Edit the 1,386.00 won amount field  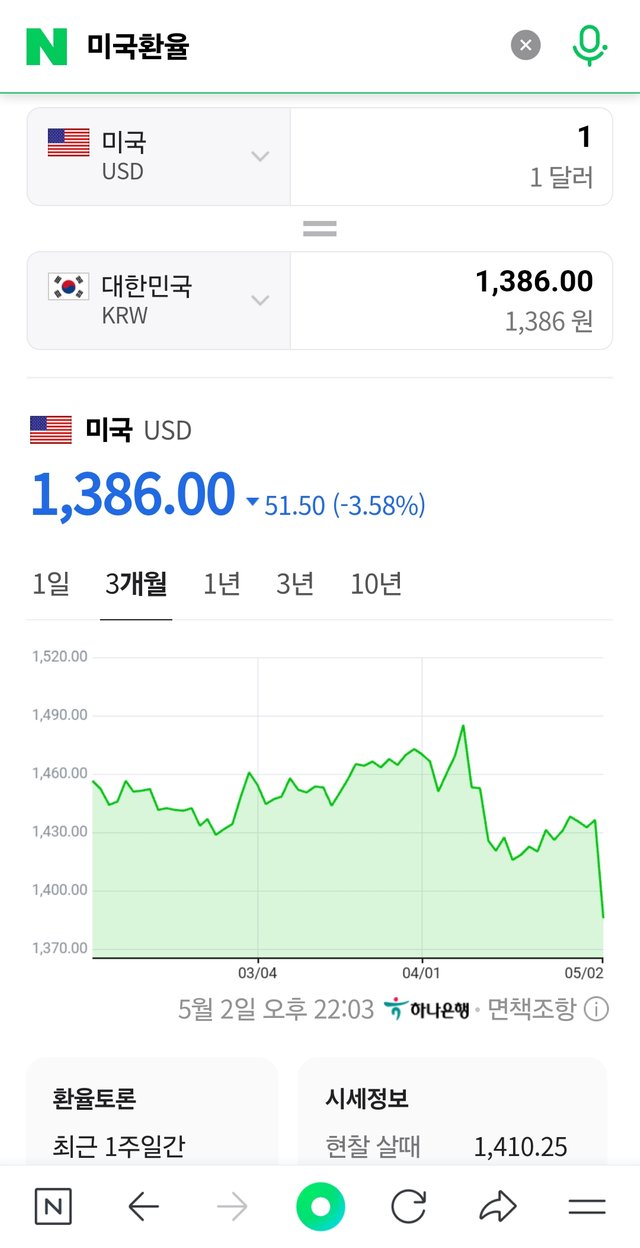coord(451,300)
